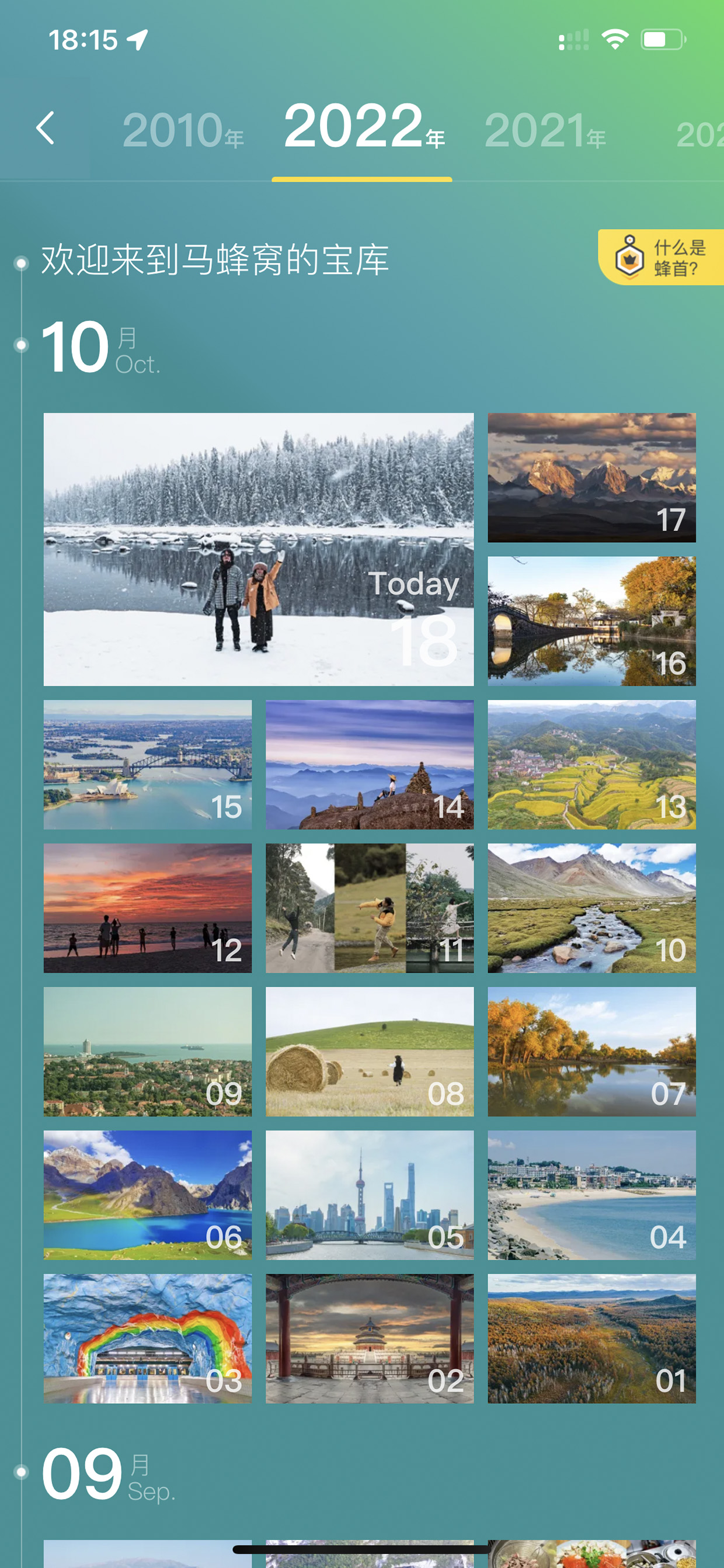Open the autumn forest photo marked 01
The image size is (724, 1568).
591,1338
